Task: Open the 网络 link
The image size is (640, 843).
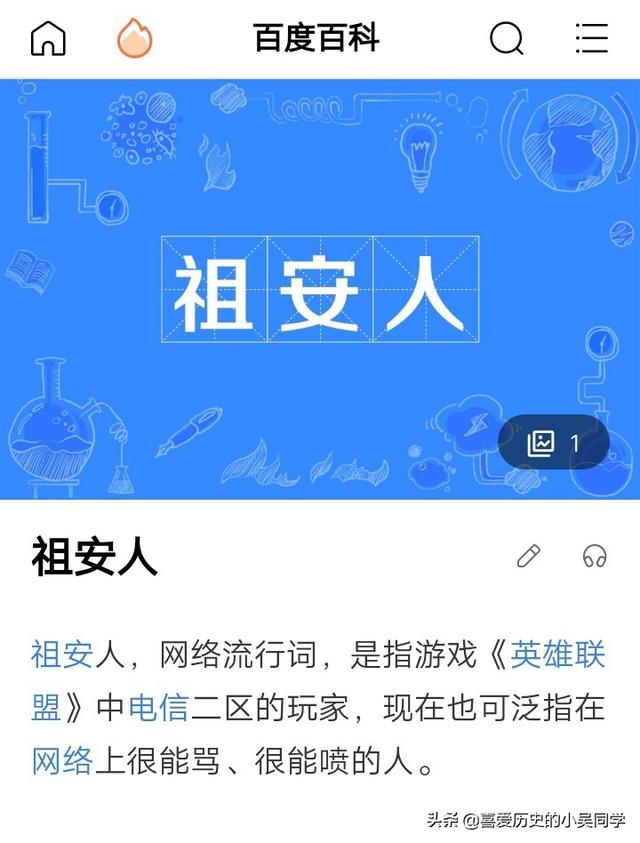Action: coord(62,761)
